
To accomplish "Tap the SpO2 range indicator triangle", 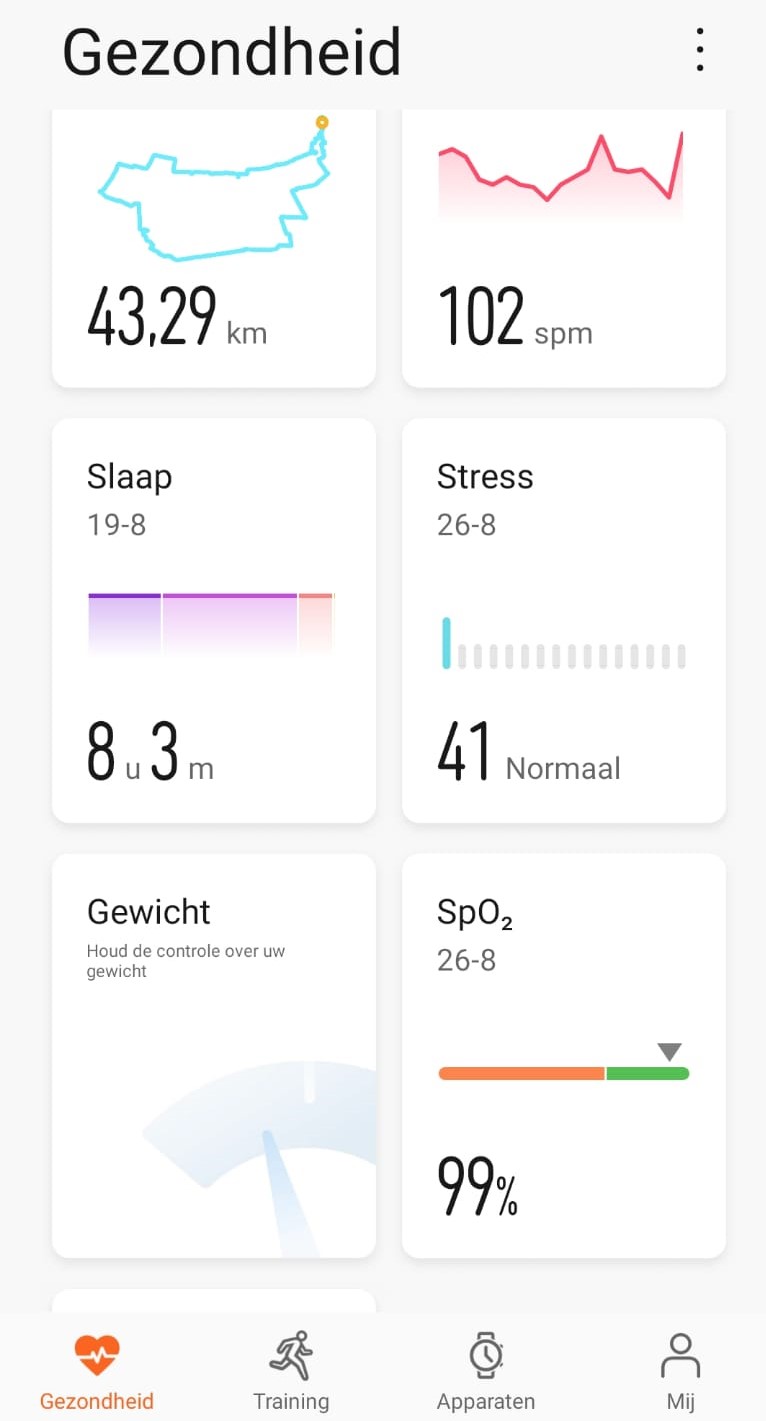I will [668, 1052].
